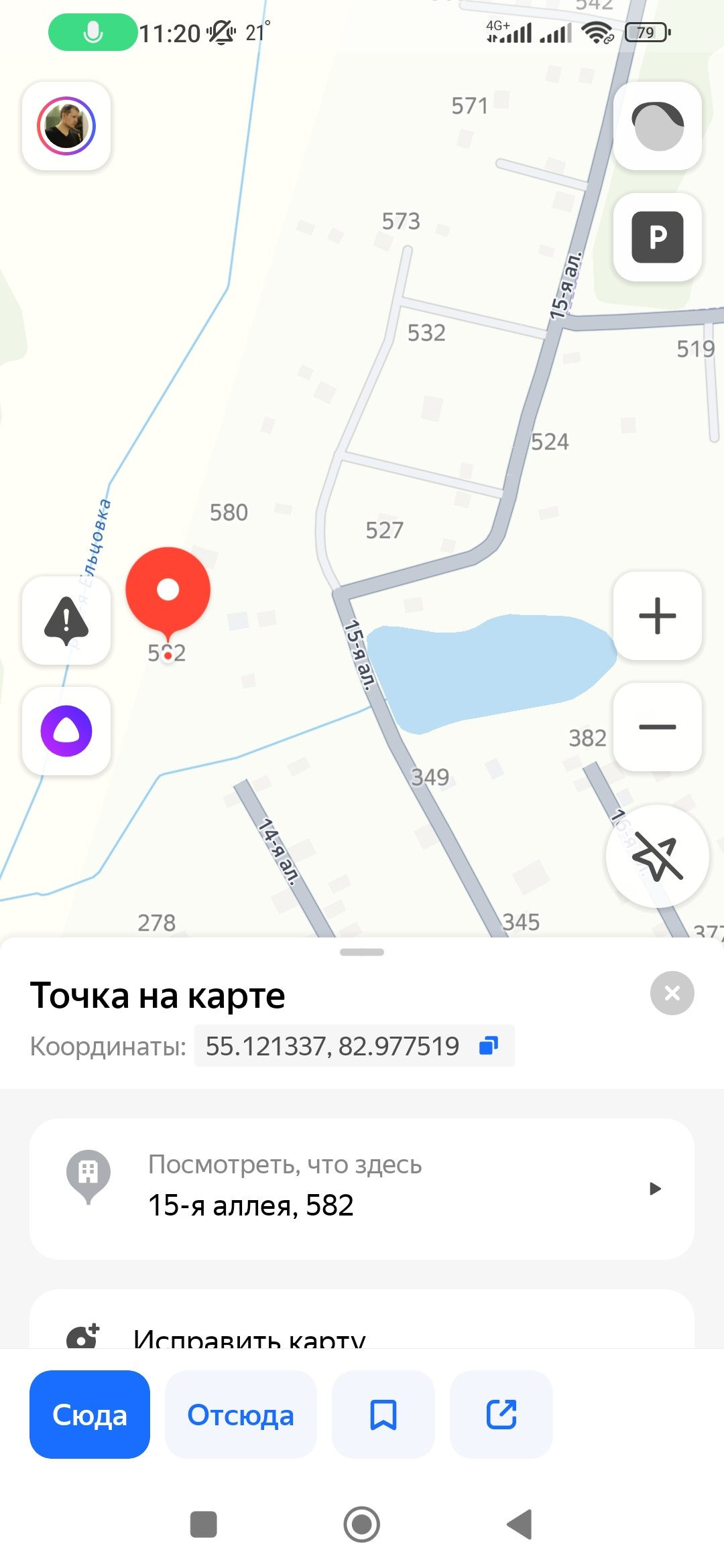Choose Отсюда as the starting point
This screenshot has height=1568, width=724.
(241, 1415)
